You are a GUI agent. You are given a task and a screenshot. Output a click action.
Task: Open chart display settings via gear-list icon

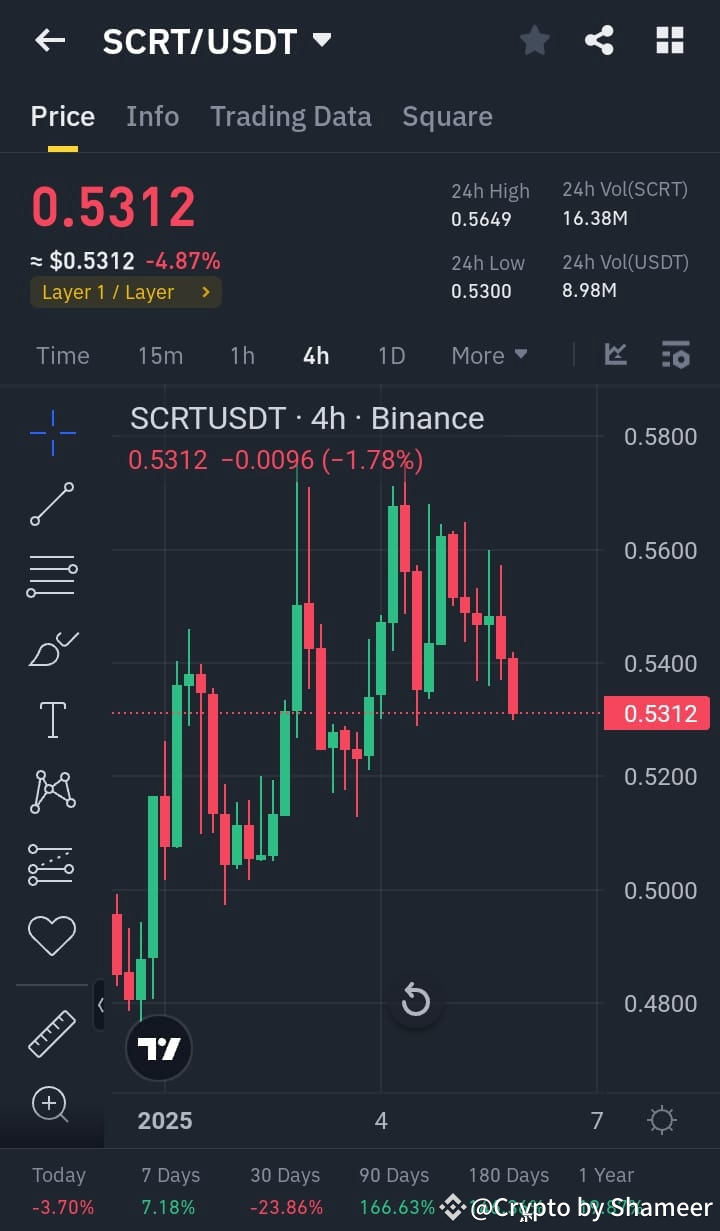pos(675,355)
